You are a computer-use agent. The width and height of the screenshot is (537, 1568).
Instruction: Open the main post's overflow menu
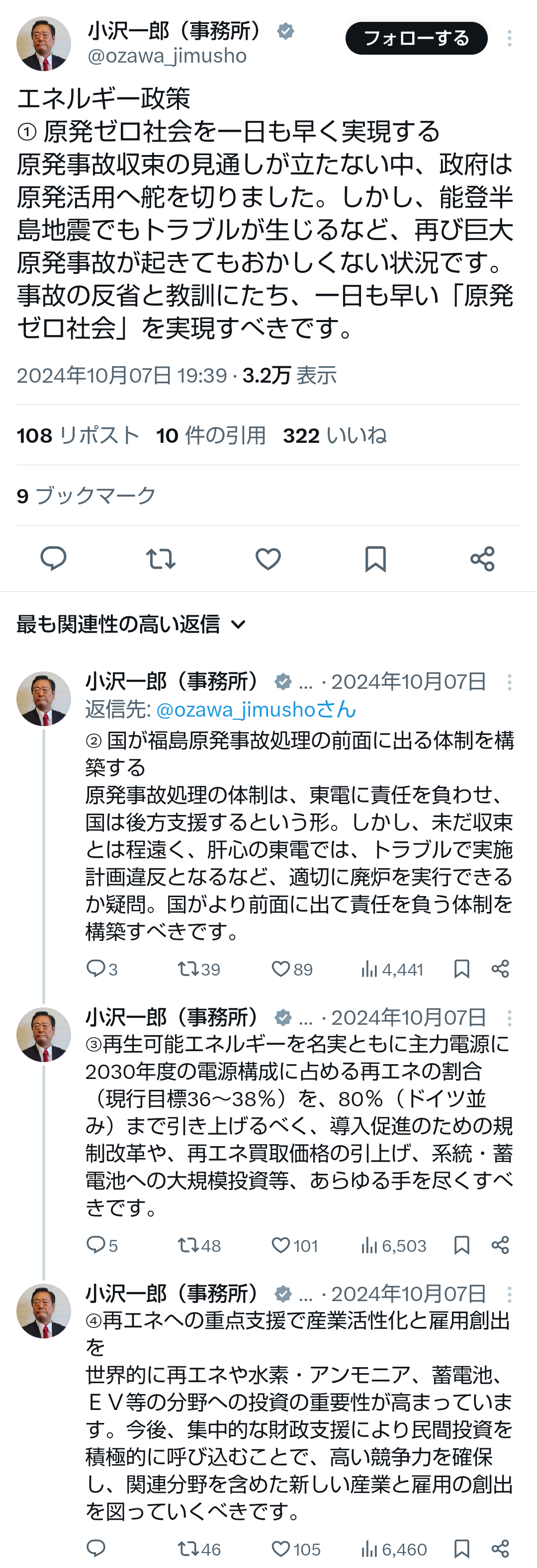pyautogui.click(x=509, y=38)
